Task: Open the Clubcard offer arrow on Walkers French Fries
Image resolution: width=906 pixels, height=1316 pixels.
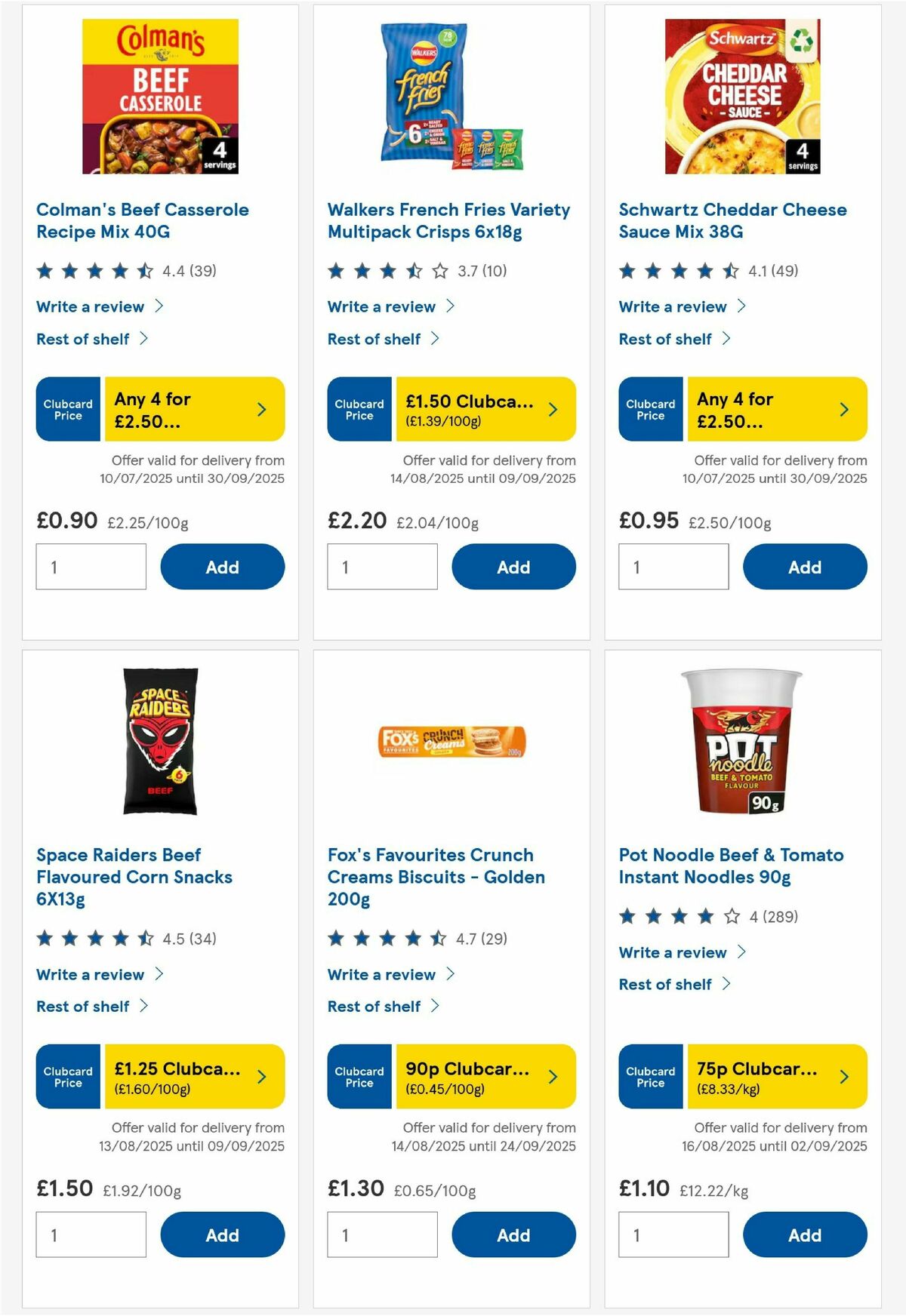Action: pyautogui.click(x=552, y=409)
